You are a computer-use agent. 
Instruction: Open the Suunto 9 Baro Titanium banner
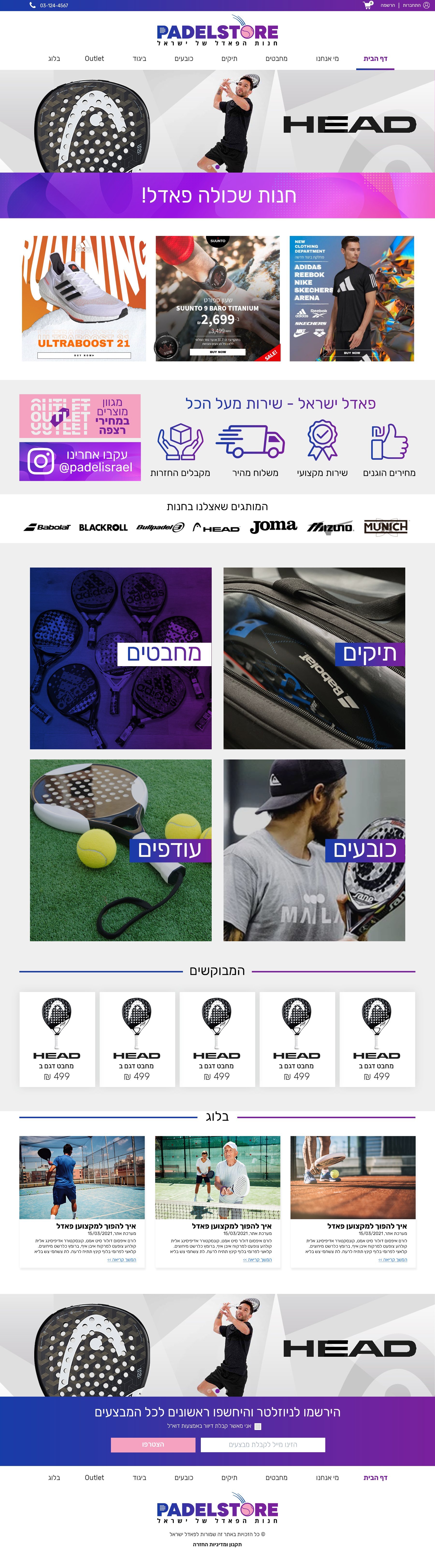pos(218,298)
